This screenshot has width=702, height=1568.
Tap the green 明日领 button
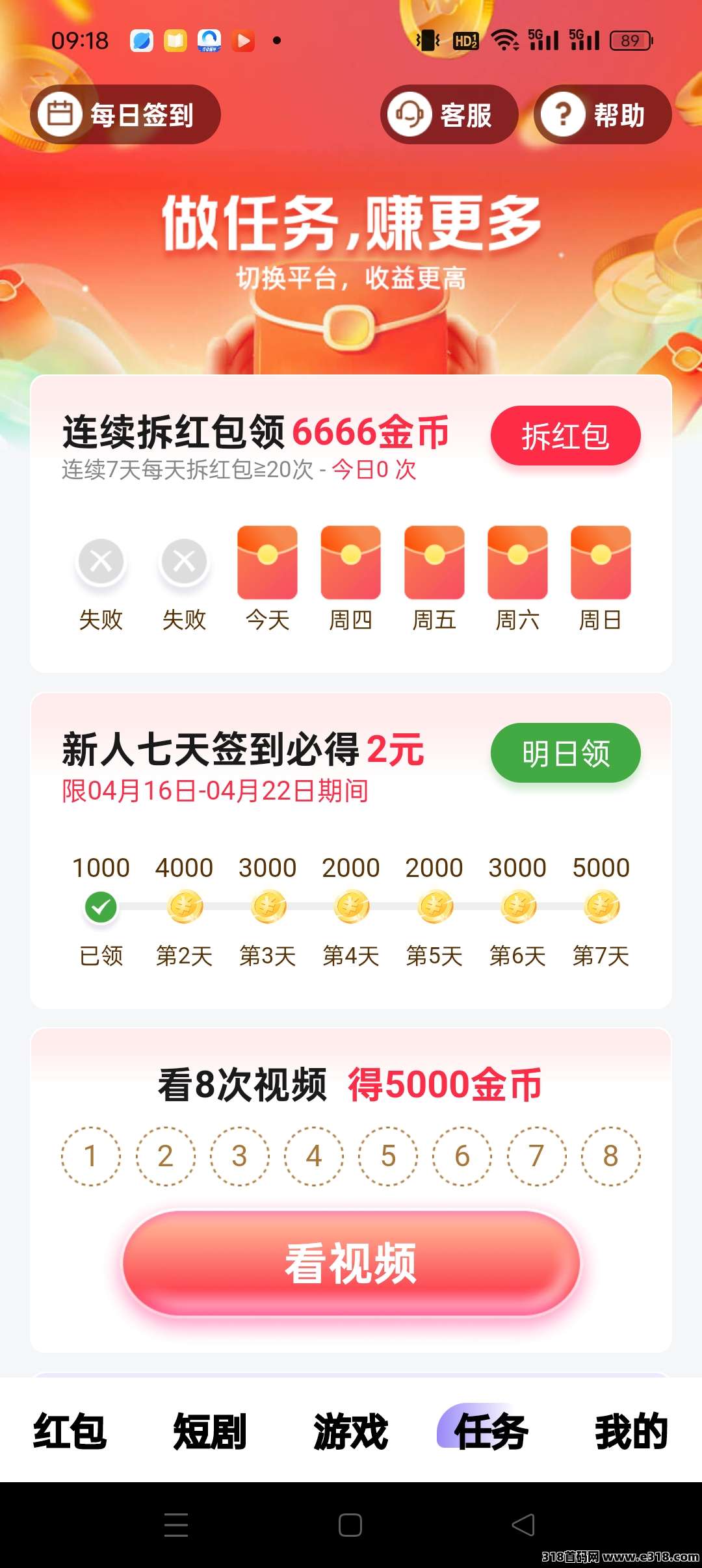pos(564,751)
